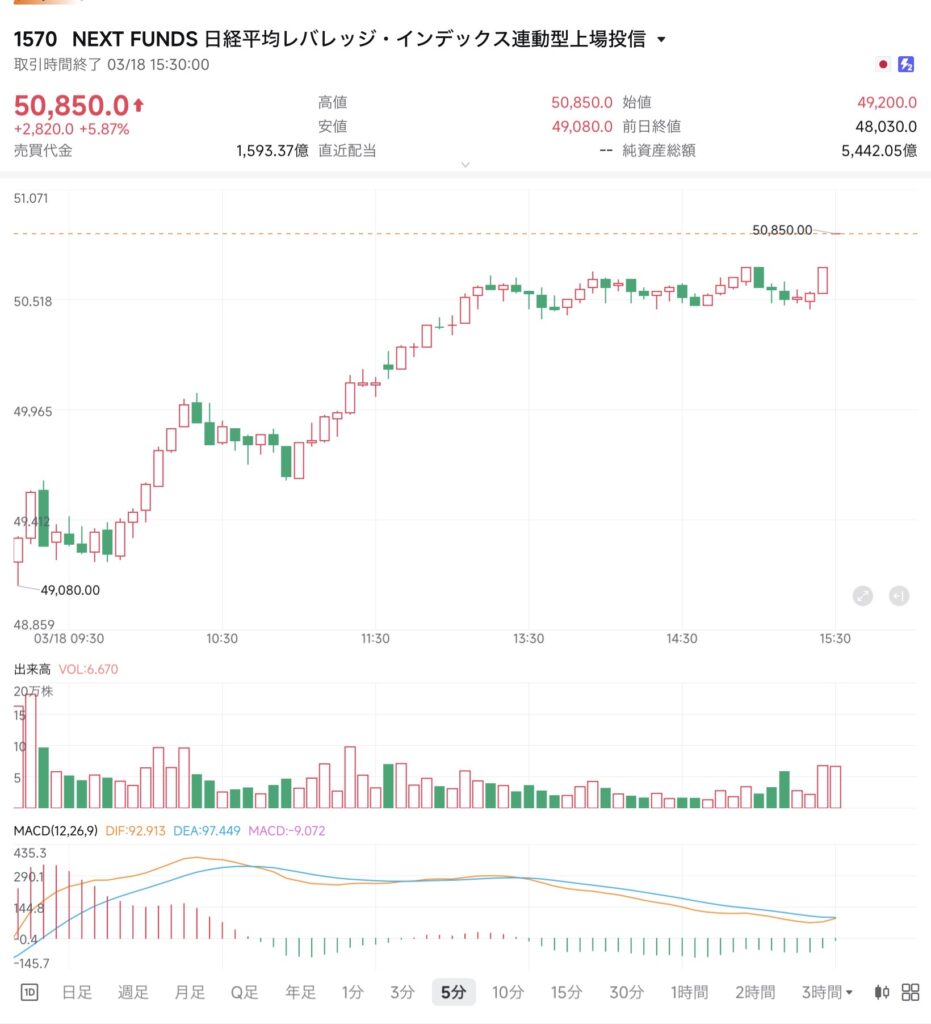Select the 2時間 interval
Viewport: 931px width, 1024px height.
[755, 992]
